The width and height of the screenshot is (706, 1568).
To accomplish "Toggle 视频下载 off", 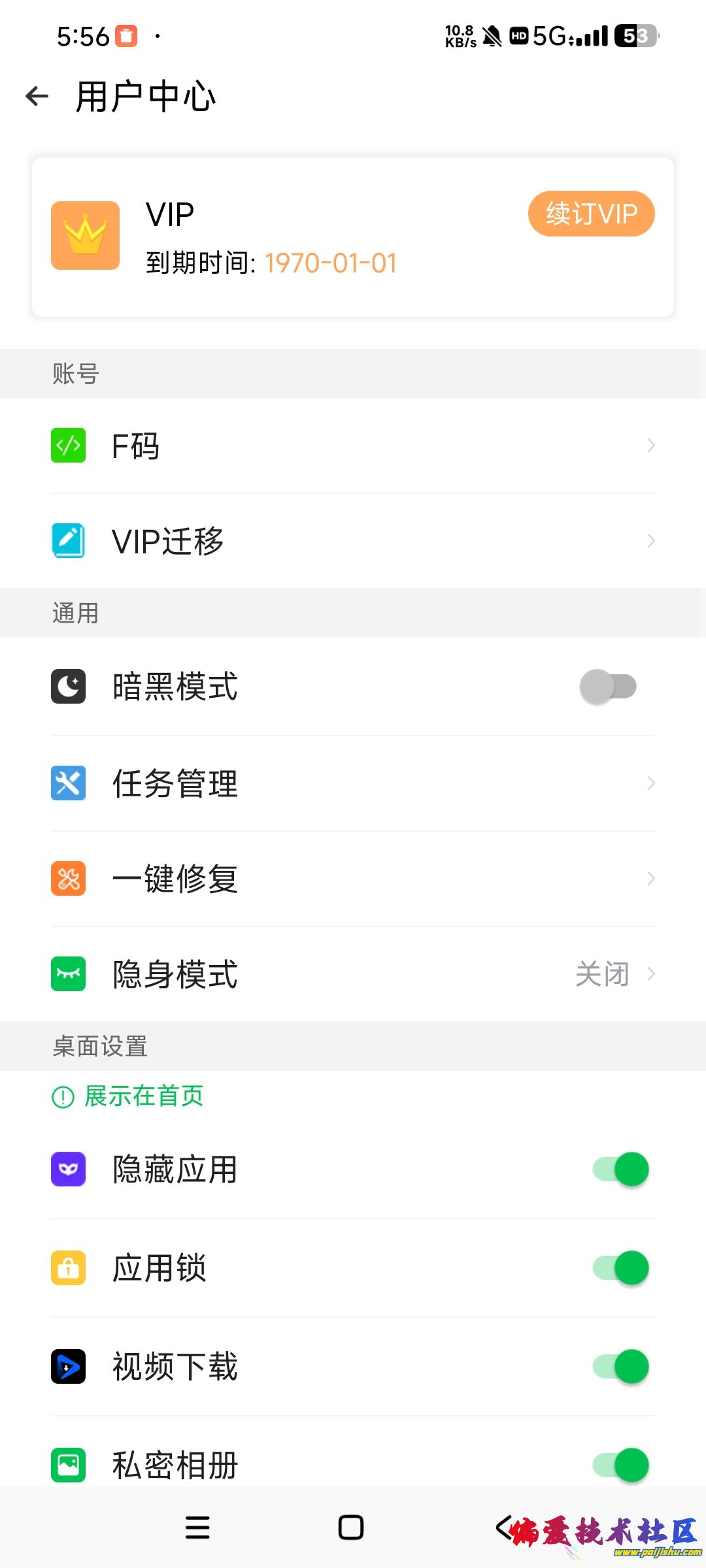I will coord(620,1367).
